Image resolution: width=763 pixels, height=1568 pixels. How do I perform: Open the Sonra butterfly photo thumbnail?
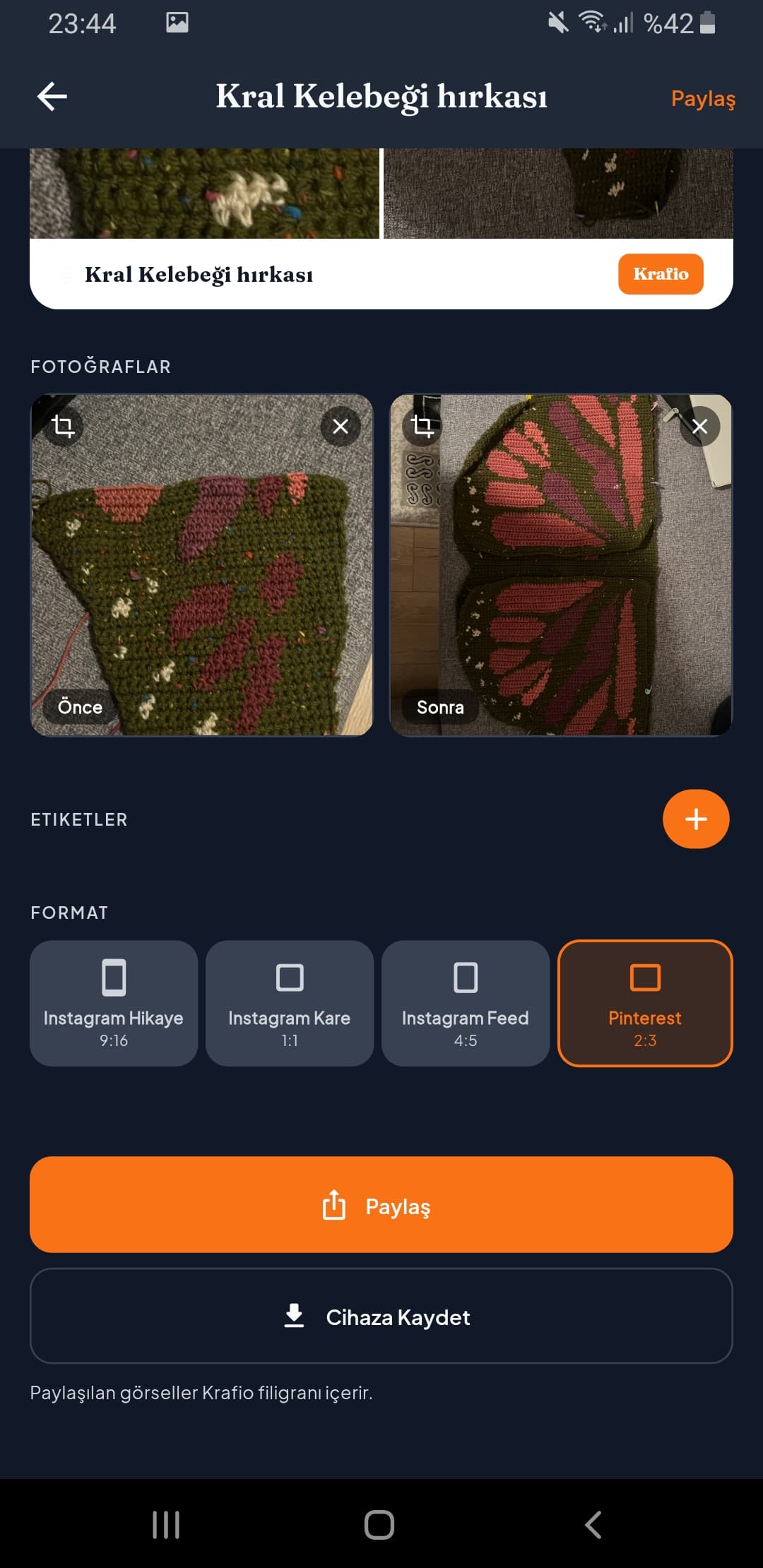(x=560, y=565)
